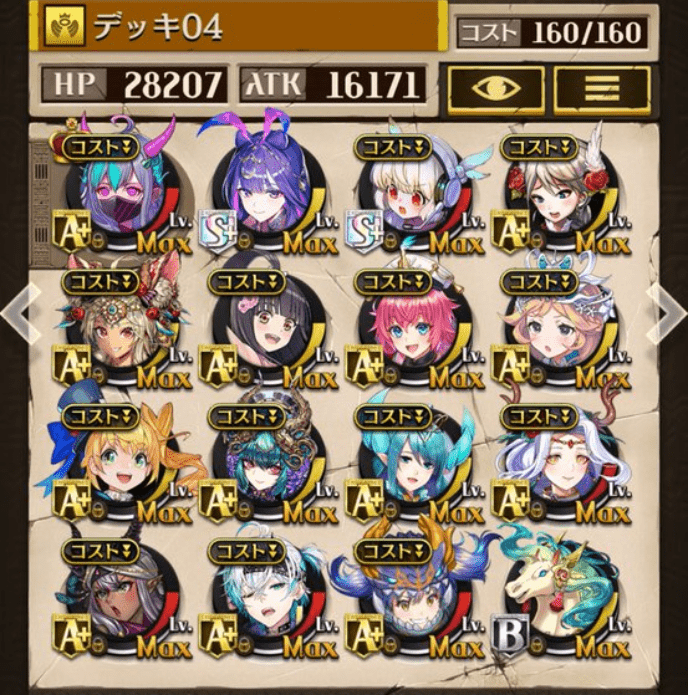Open the デッキ04 deck name header
Image resolution: width=688 pixels, height=695 pixels.
point(240,27)
